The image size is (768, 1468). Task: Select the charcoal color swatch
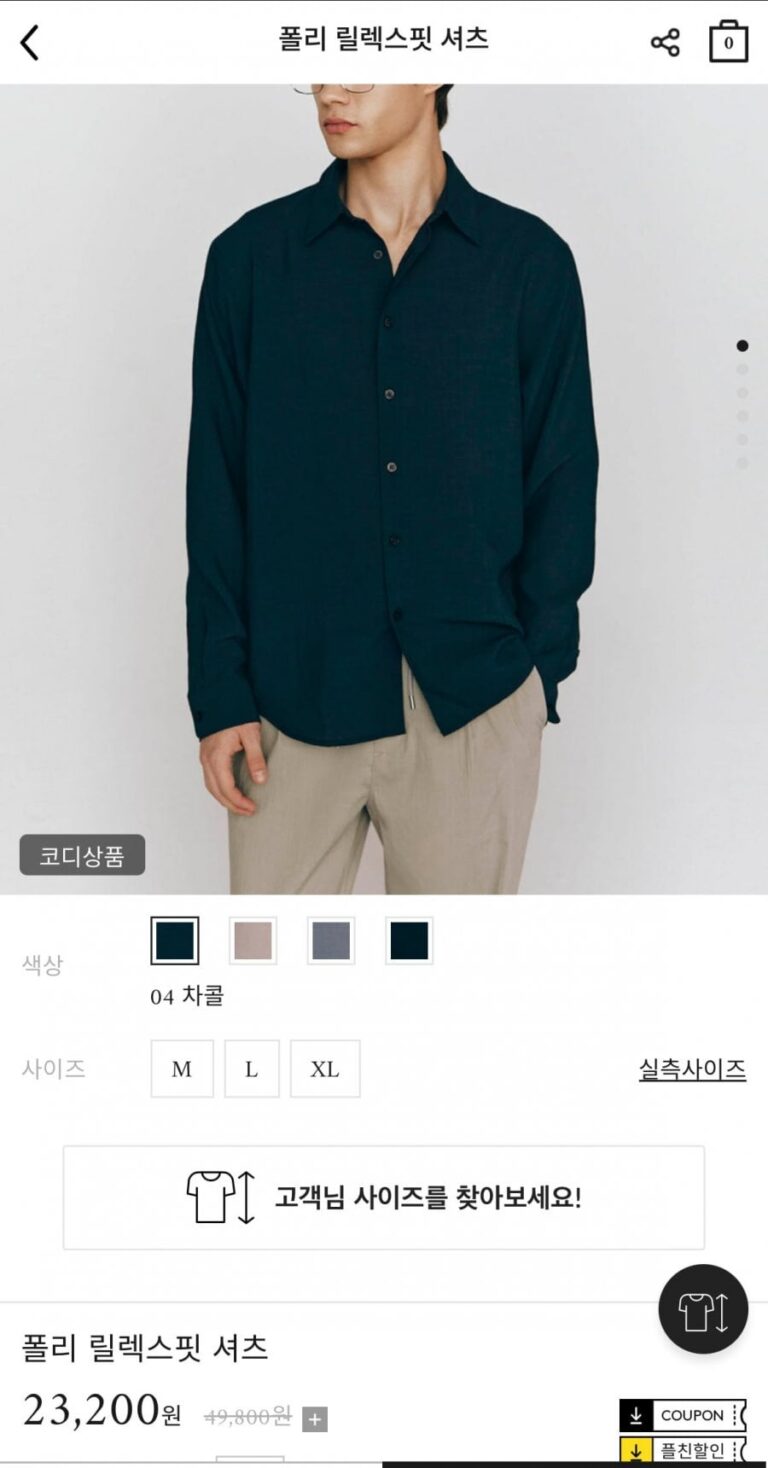click(x=175, y=941)
